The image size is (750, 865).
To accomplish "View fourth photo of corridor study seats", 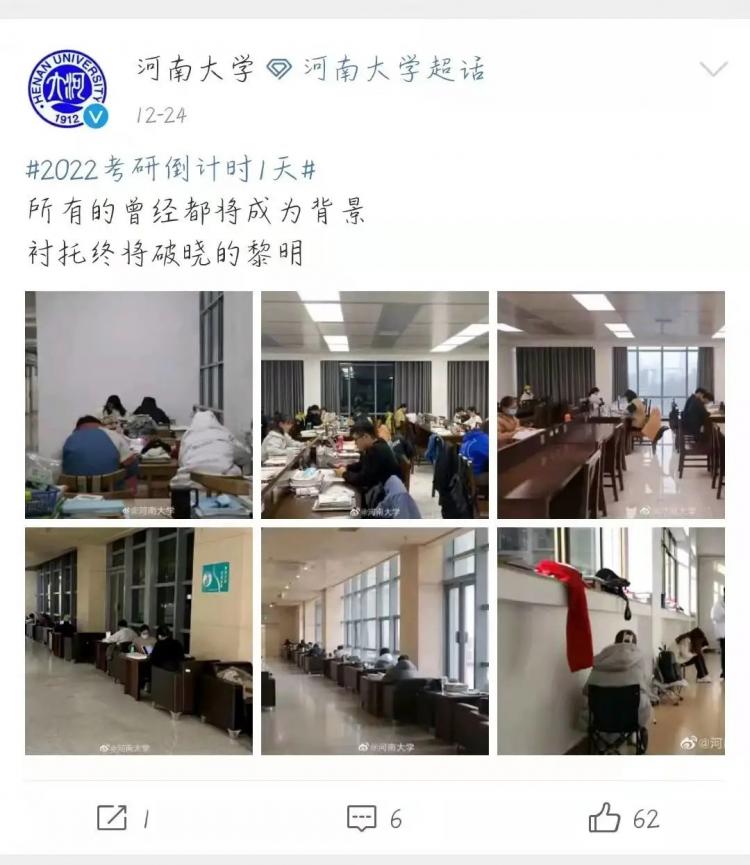I will (x=139, y=641).
